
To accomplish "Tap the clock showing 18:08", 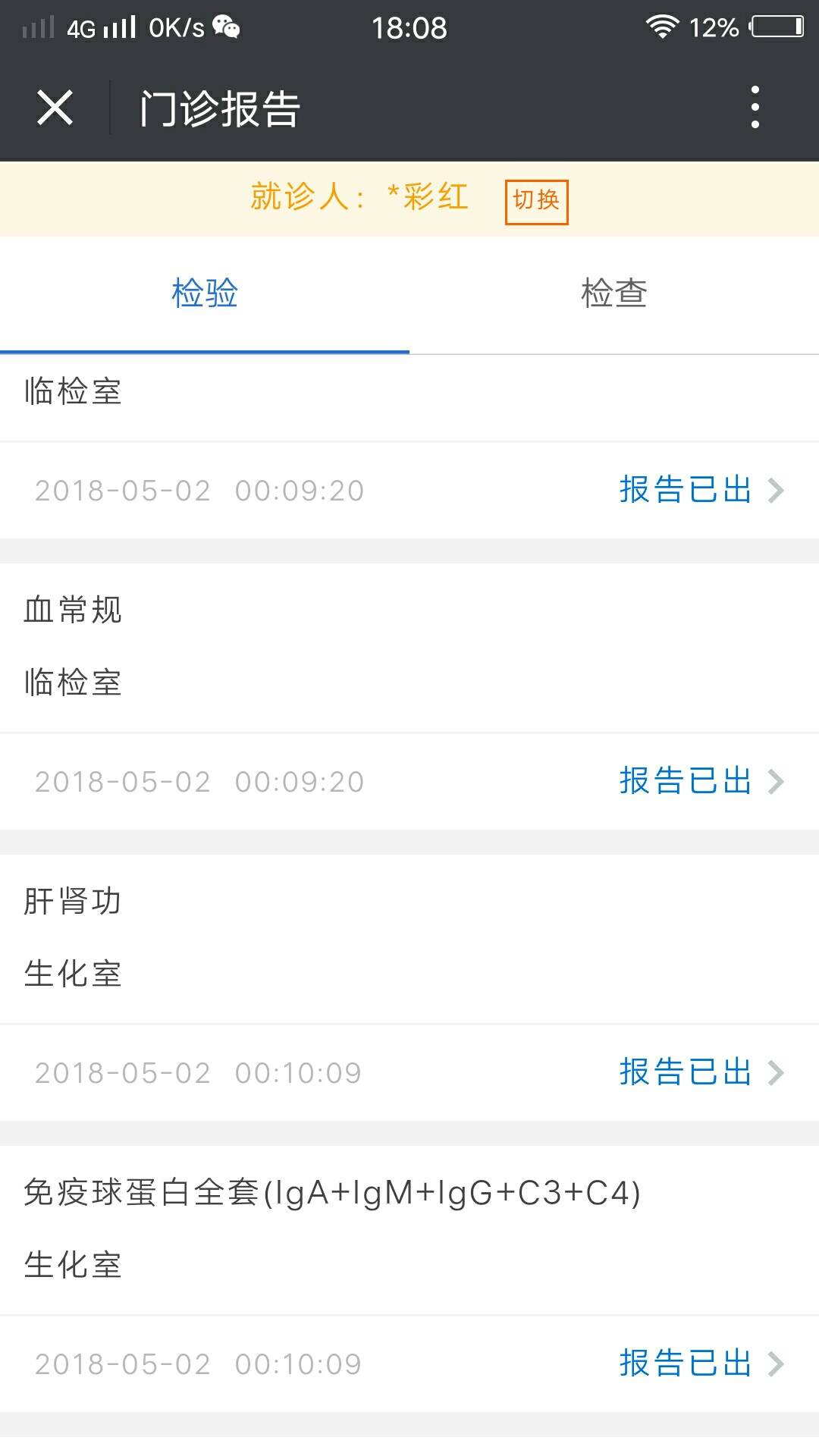I will coord(409,27).
